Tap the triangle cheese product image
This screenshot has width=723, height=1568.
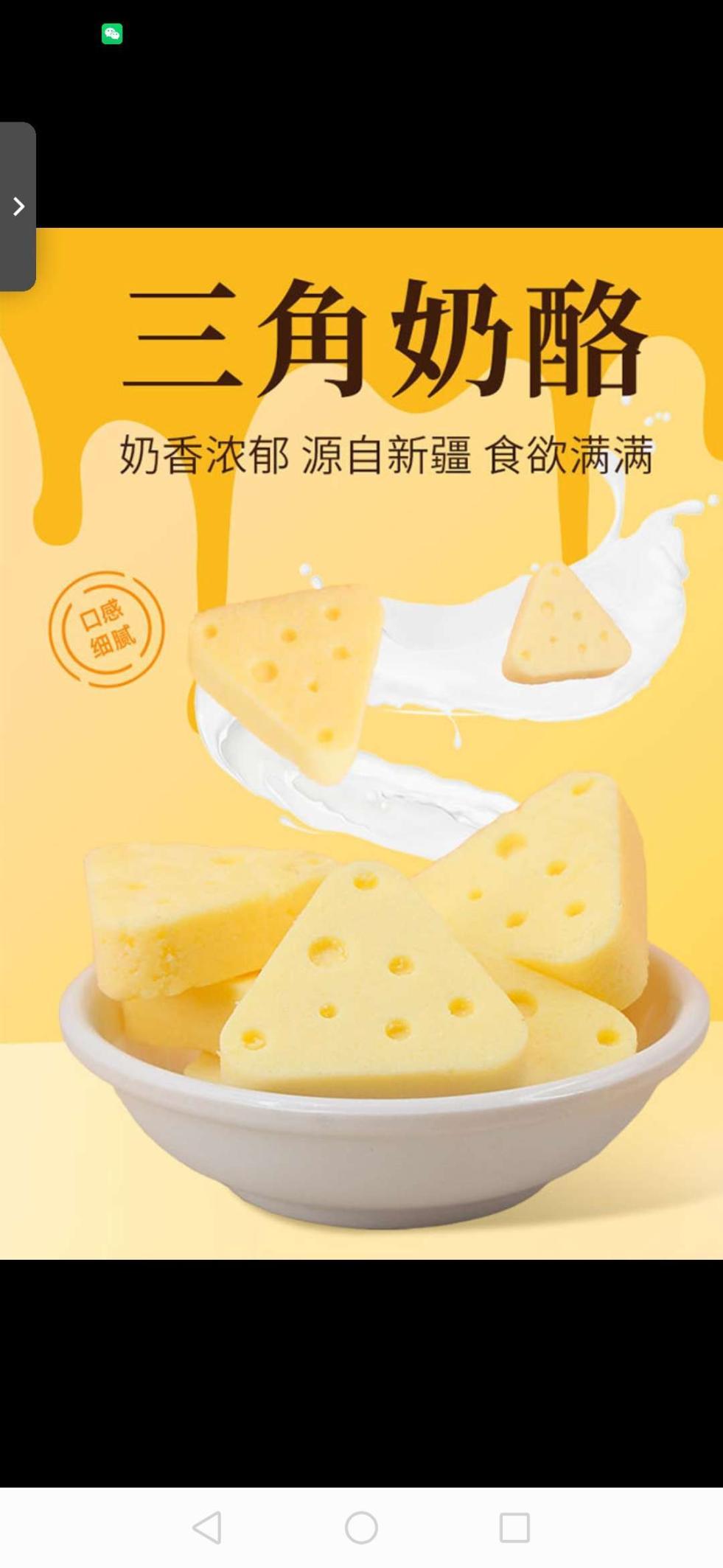pos(361,743)
